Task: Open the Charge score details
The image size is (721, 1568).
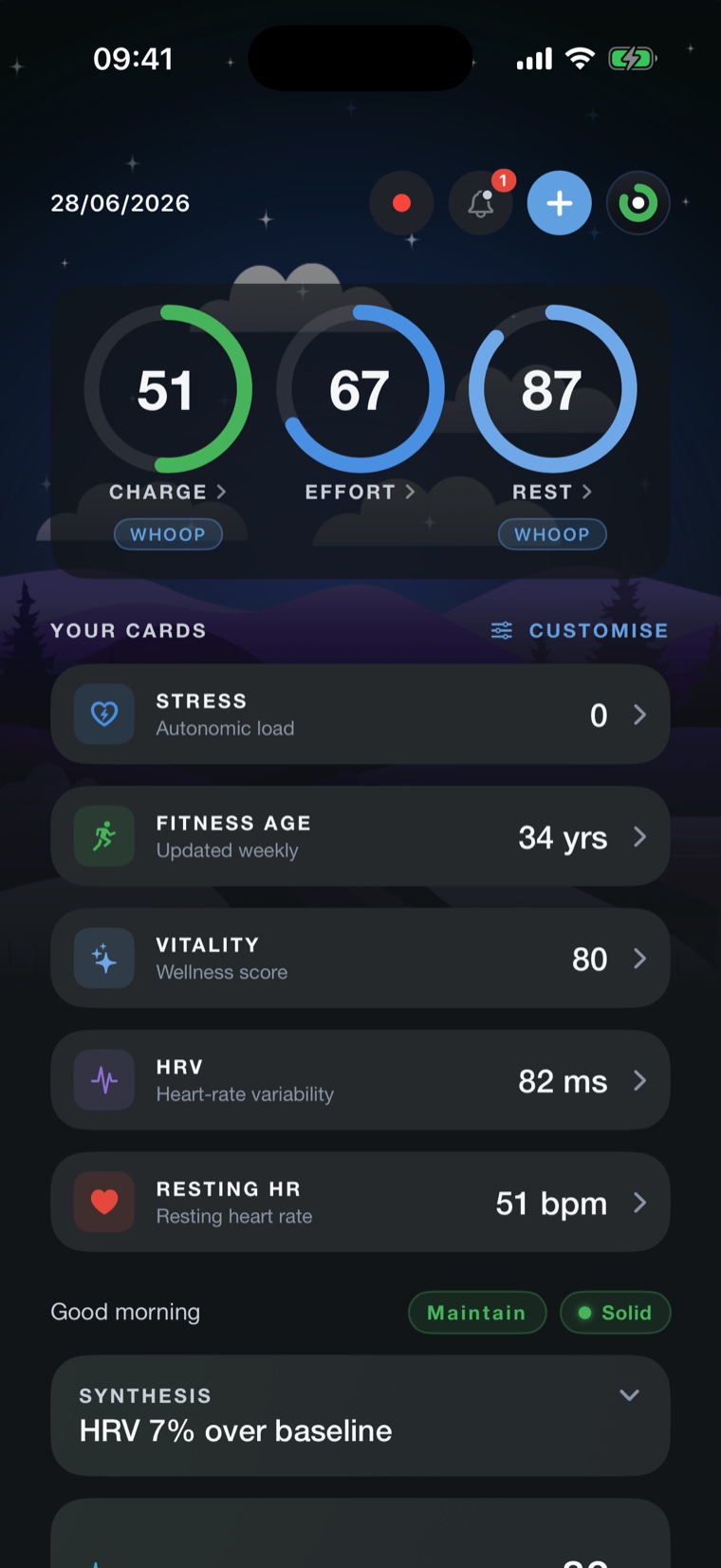Action: click(x=168, y=492)
